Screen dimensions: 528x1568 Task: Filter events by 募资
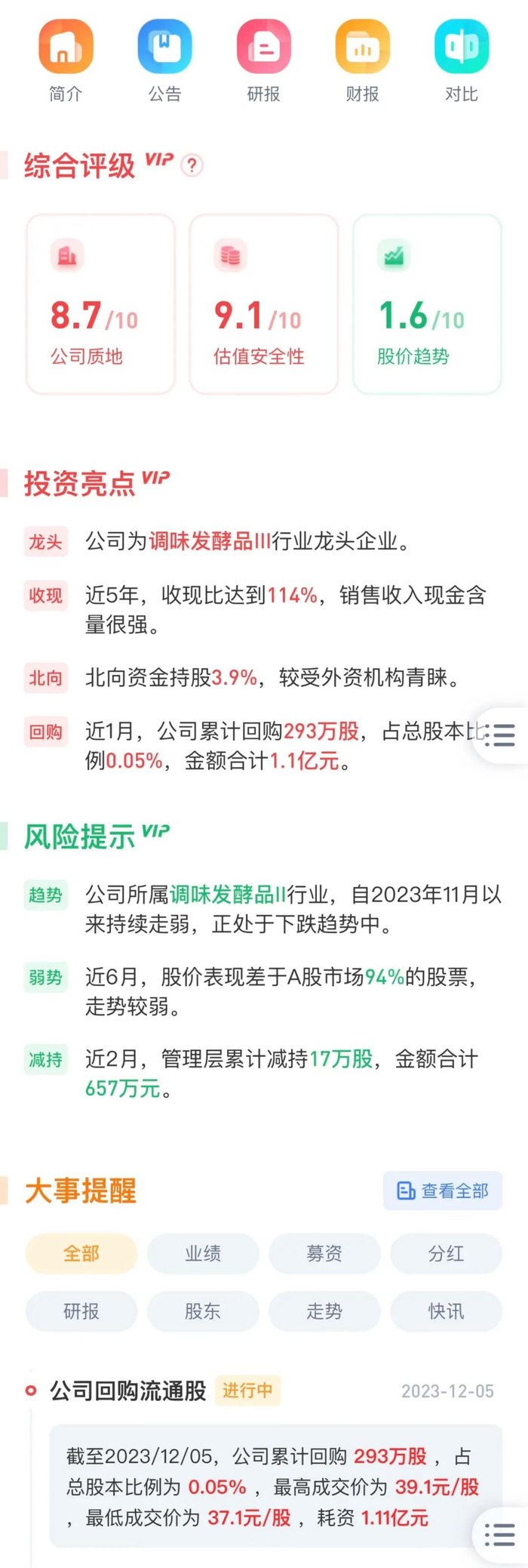tap(324, 1254)
